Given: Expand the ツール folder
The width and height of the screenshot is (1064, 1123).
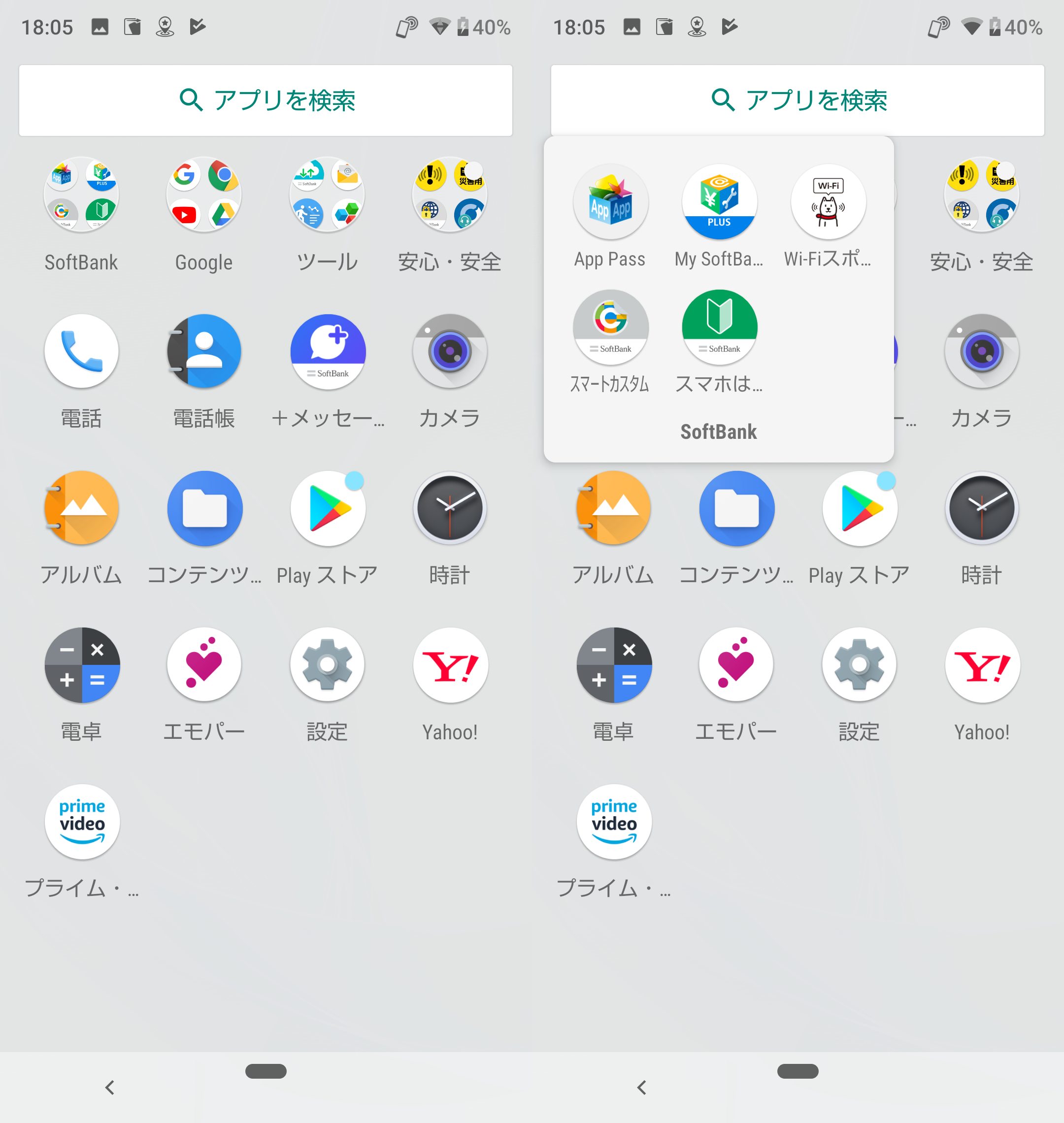Looking at the screenshot, I should [327, 194].
